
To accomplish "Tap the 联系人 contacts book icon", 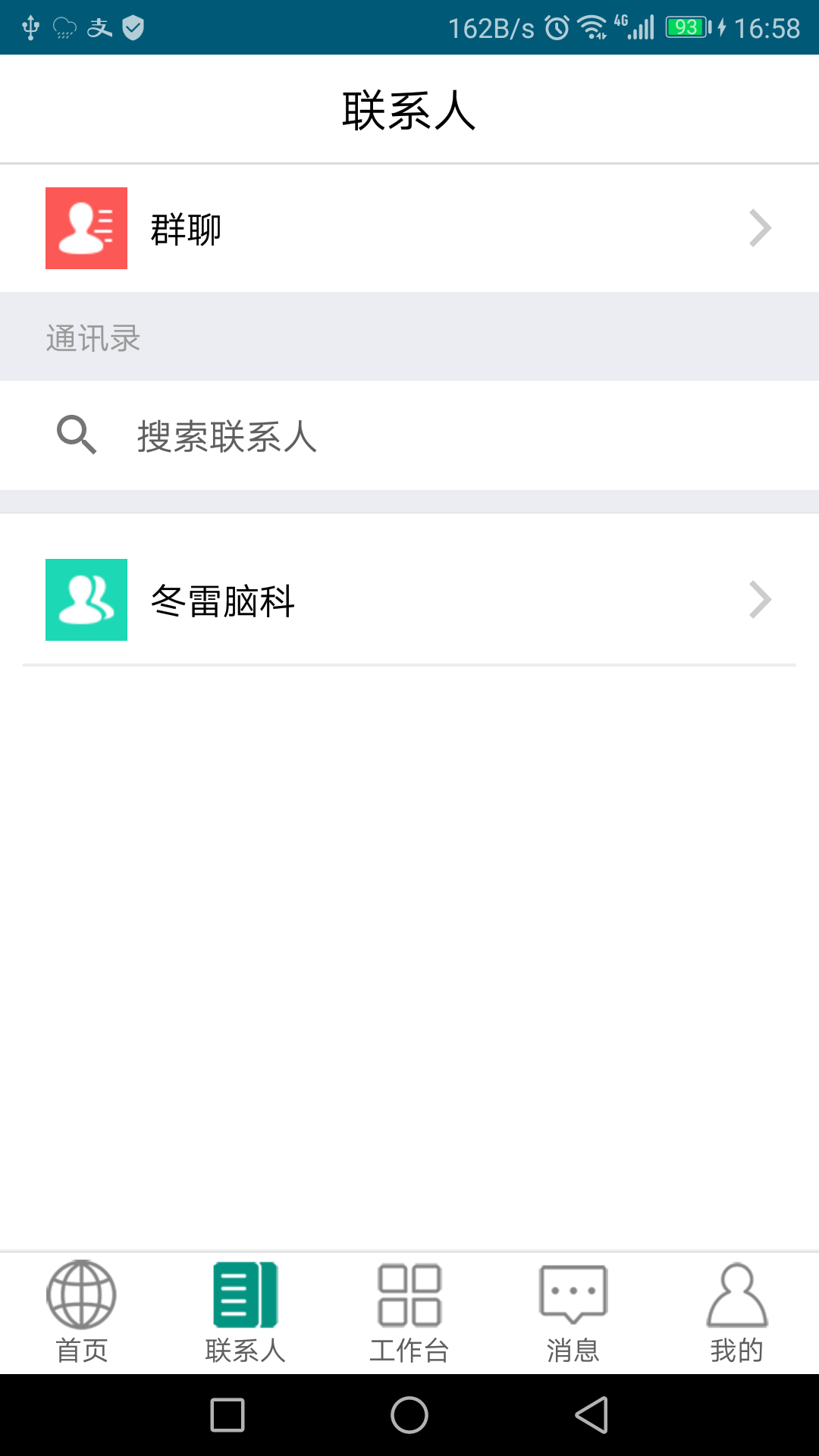I will pyautogui.click(x=245, y=1294).
